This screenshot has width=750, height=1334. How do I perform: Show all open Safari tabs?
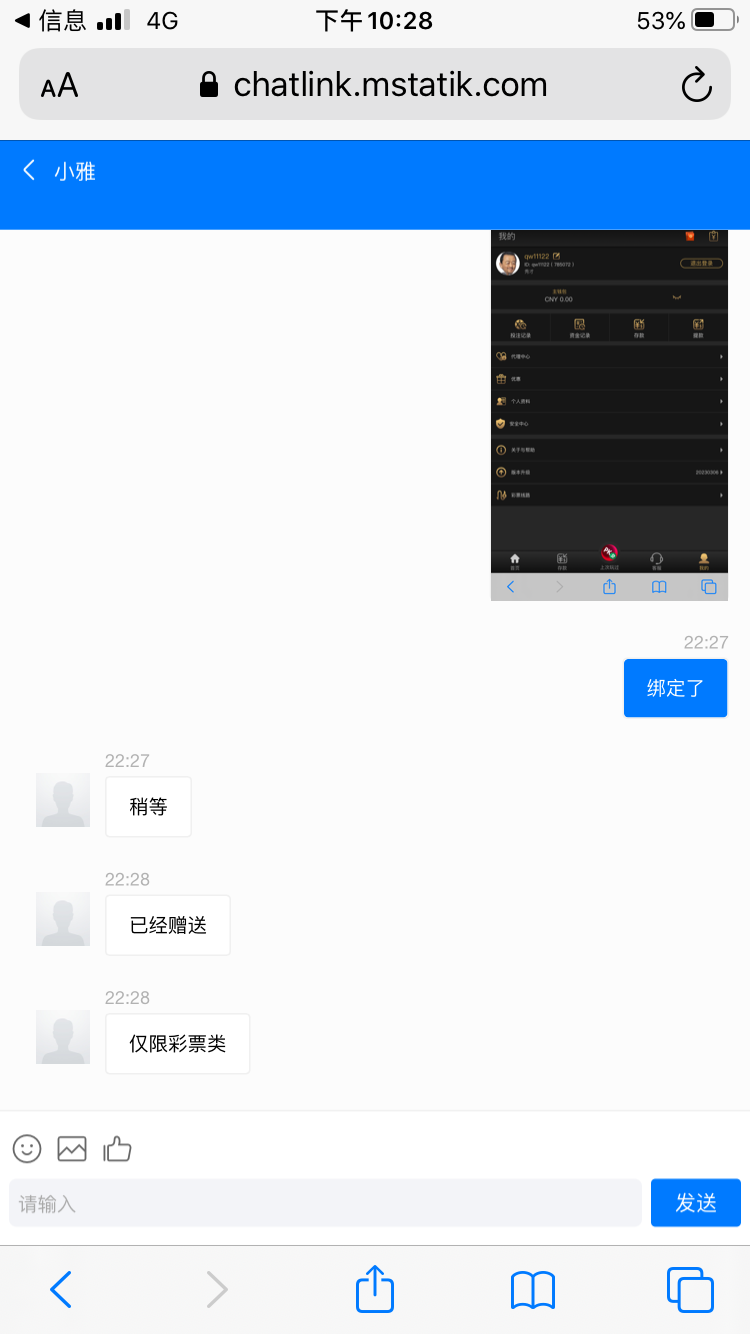click(x=689, y=1290)
